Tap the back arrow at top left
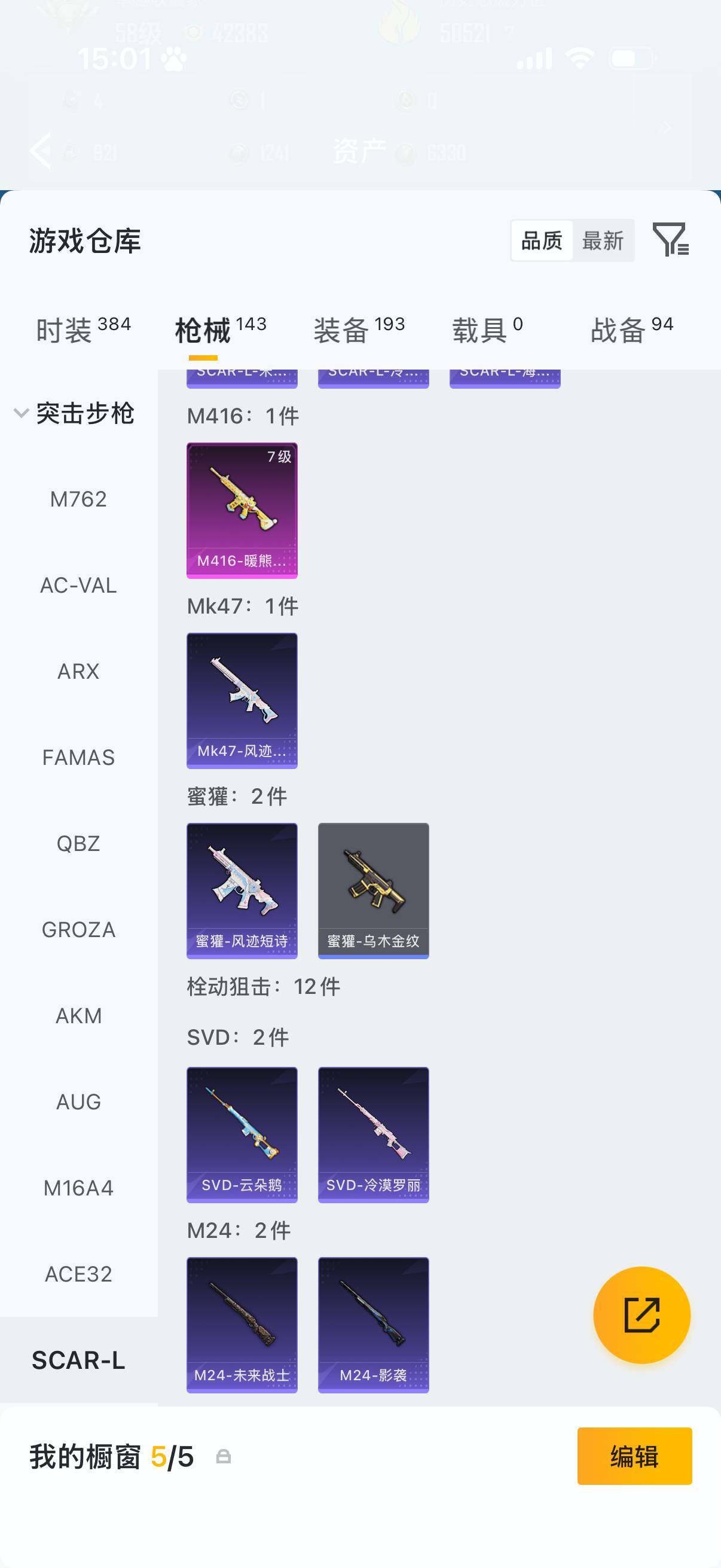Viewport: 721px width, 1568px height. (x=41, y=150)
